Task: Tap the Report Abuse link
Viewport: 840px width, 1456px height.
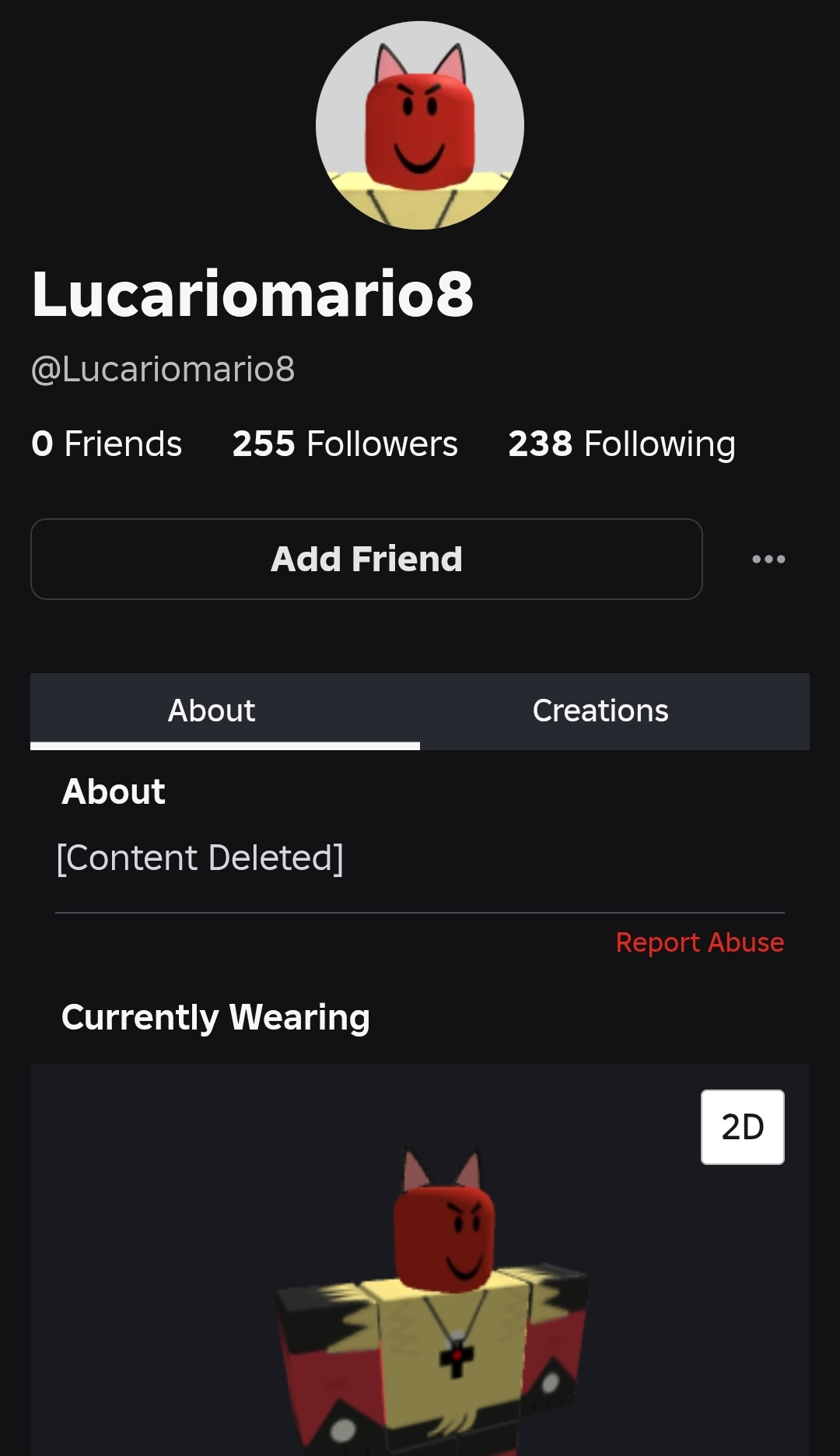Action: (x=700, y=942)
